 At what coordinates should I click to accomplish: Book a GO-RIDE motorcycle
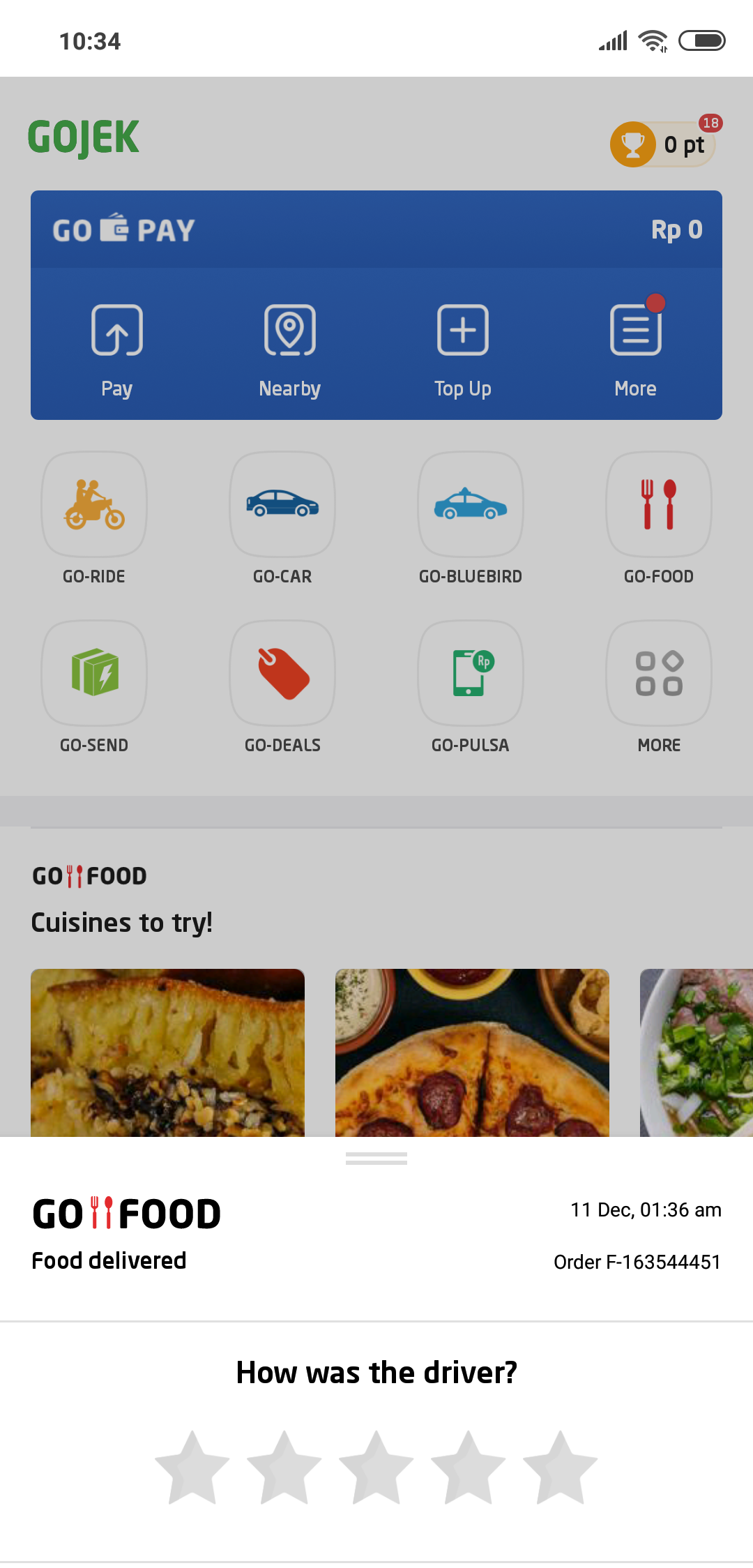pyautogui.click(x=94, y=504)
